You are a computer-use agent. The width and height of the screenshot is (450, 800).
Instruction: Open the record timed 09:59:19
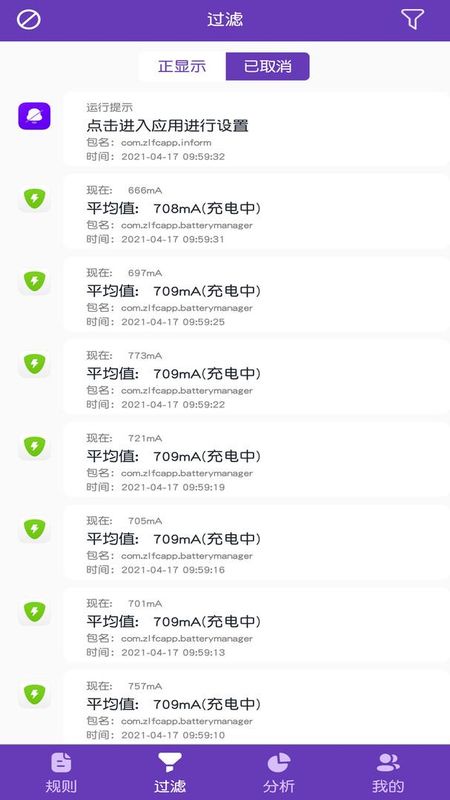[x=257, y=460]
